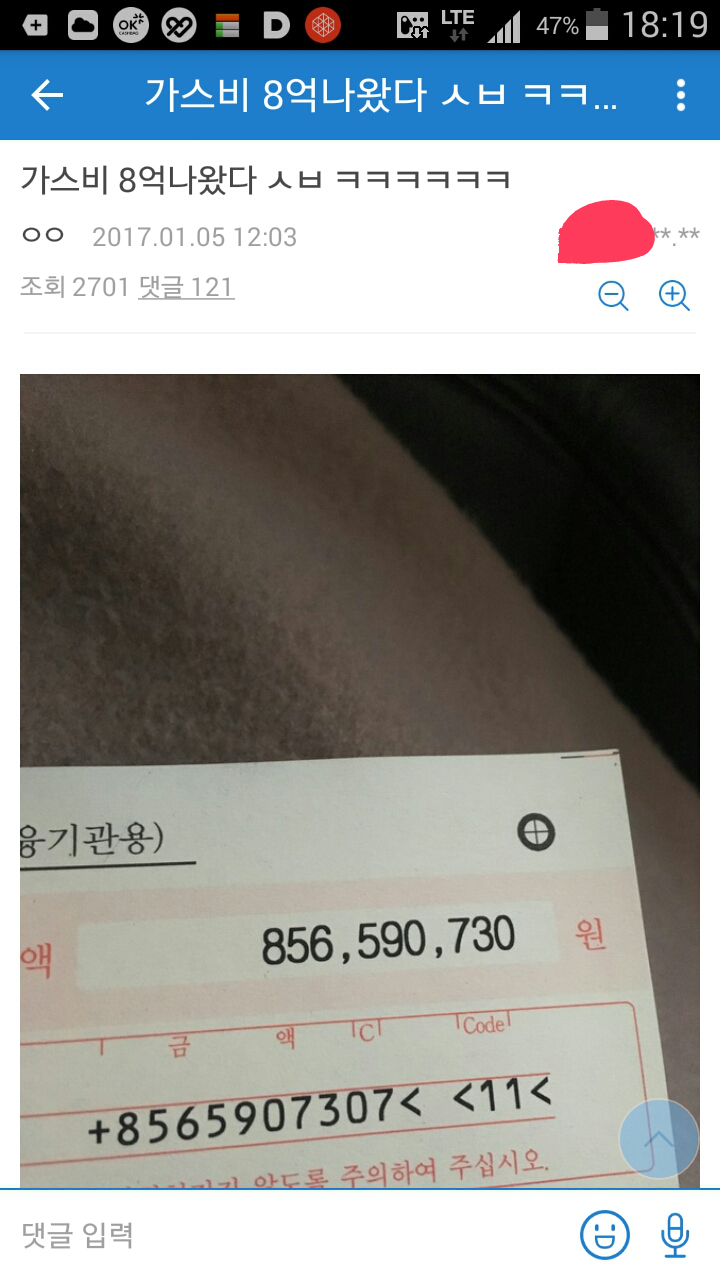The height and width of the screenshot is (1280, 720).
Task: Zoom out with the minus magnifier
Action: (x=613, y=295)
